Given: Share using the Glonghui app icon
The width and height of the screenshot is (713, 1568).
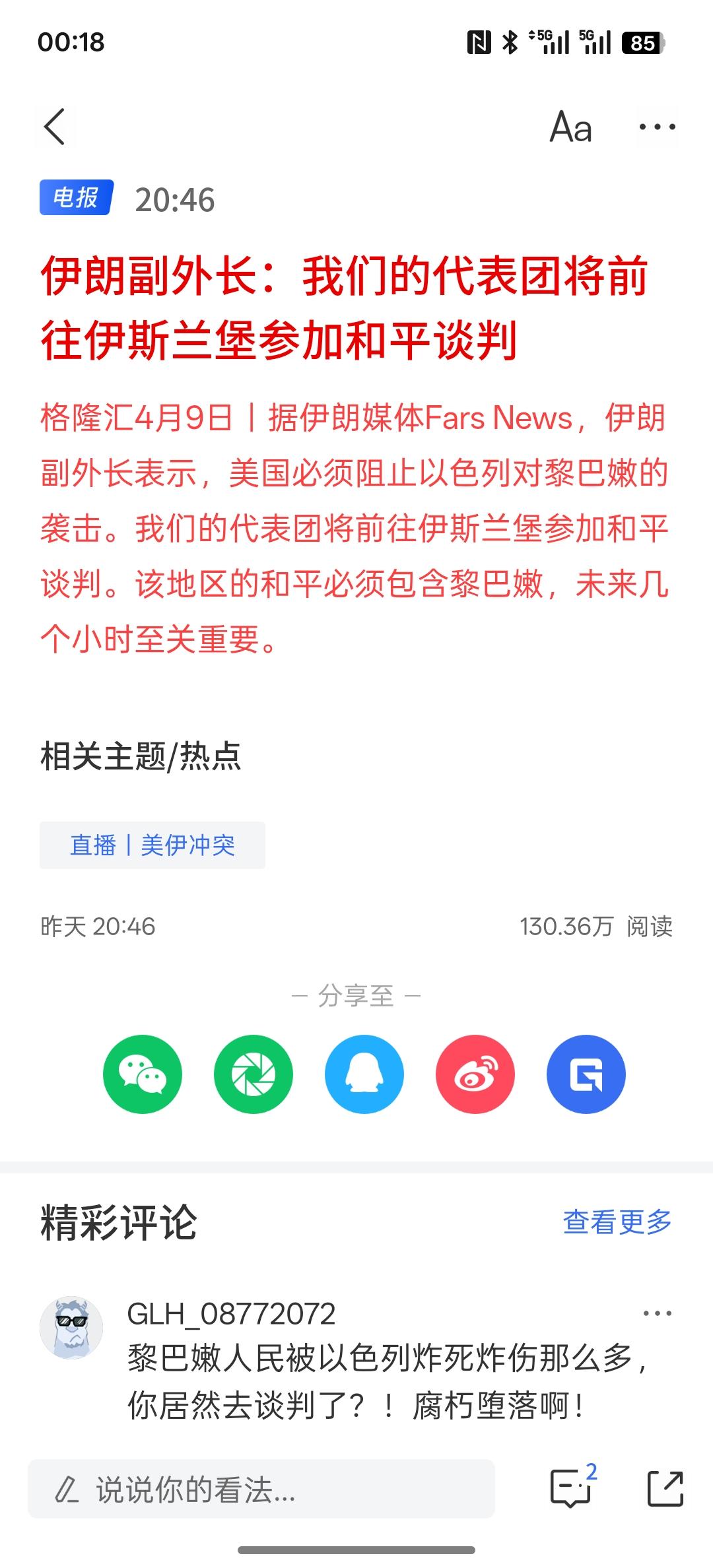Looking at the screenshot, I should coord(586,1074).
